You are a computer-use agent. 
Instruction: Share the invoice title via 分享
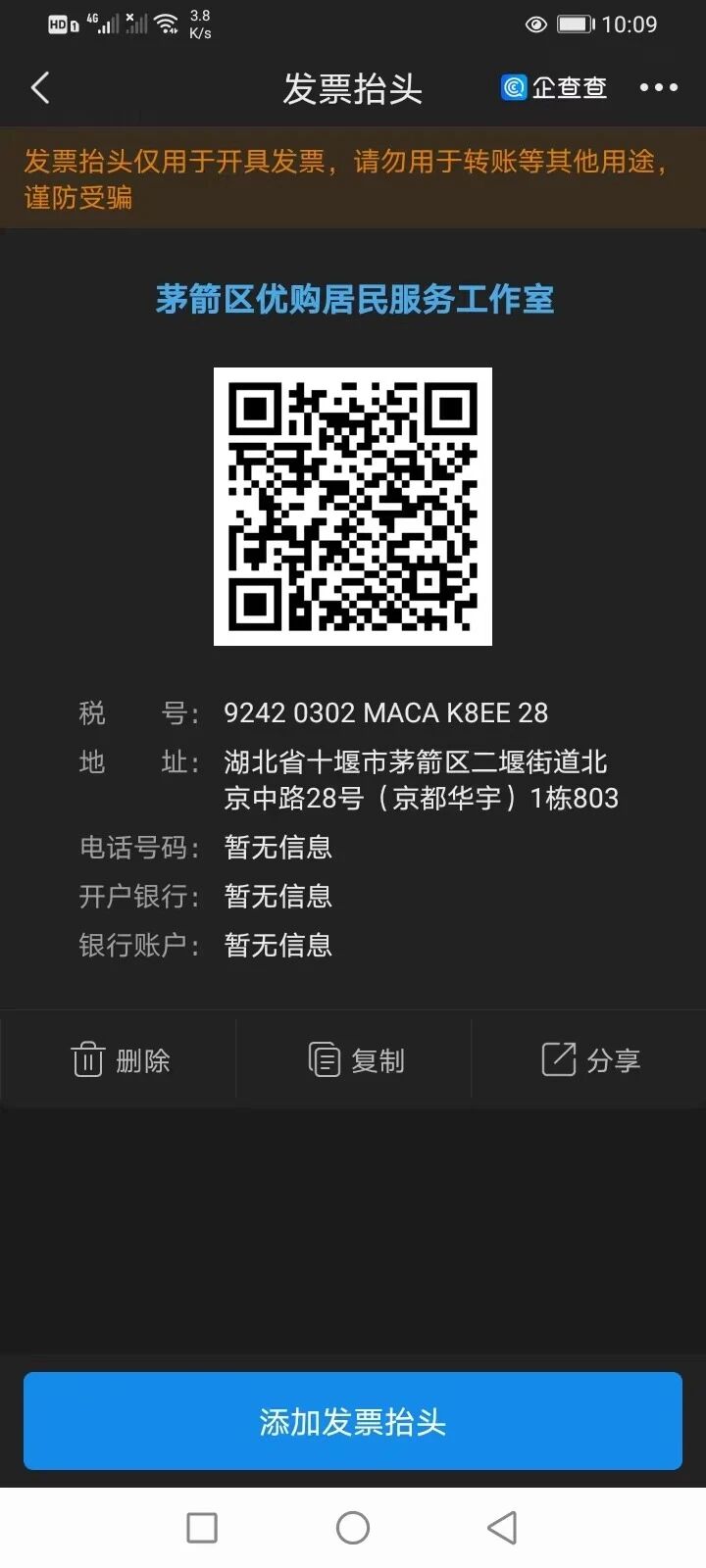pyautogui.click(x=590, y=1060)
